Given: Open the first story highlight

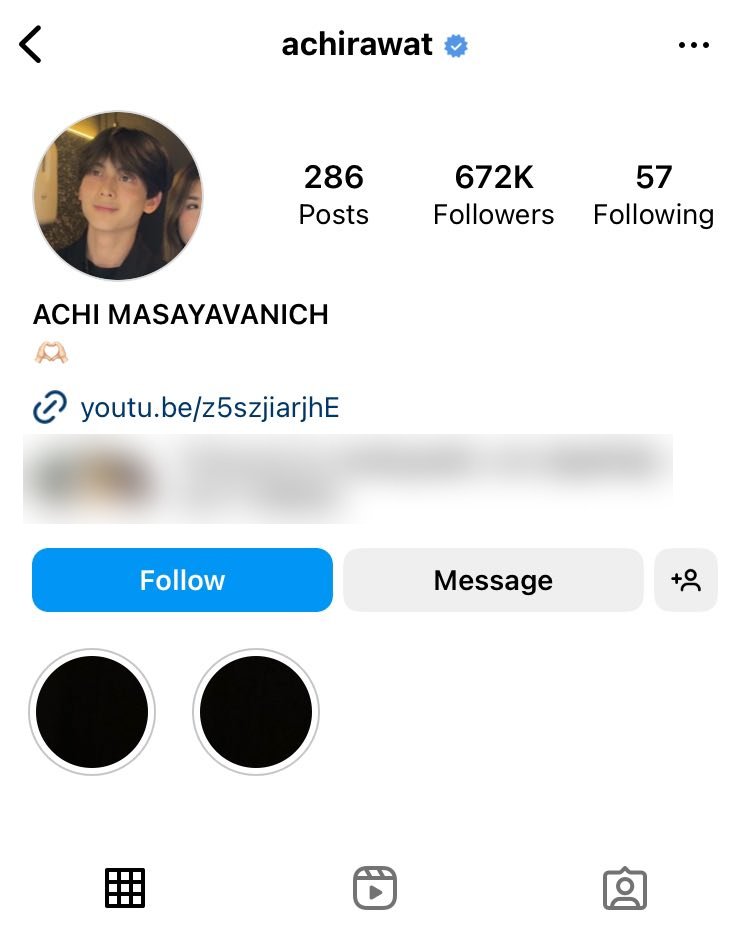Looking at the screenshot, I should pos(92,712).
